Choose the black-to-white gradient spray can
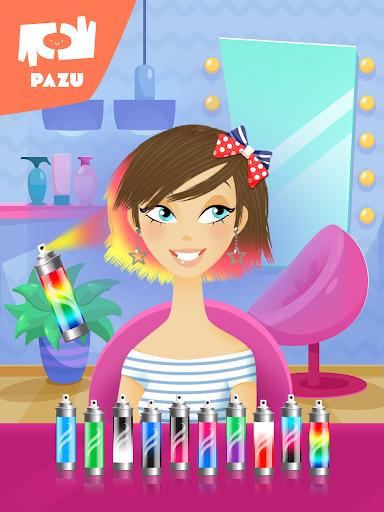The image size is (384, 512). tap(122, 433)
